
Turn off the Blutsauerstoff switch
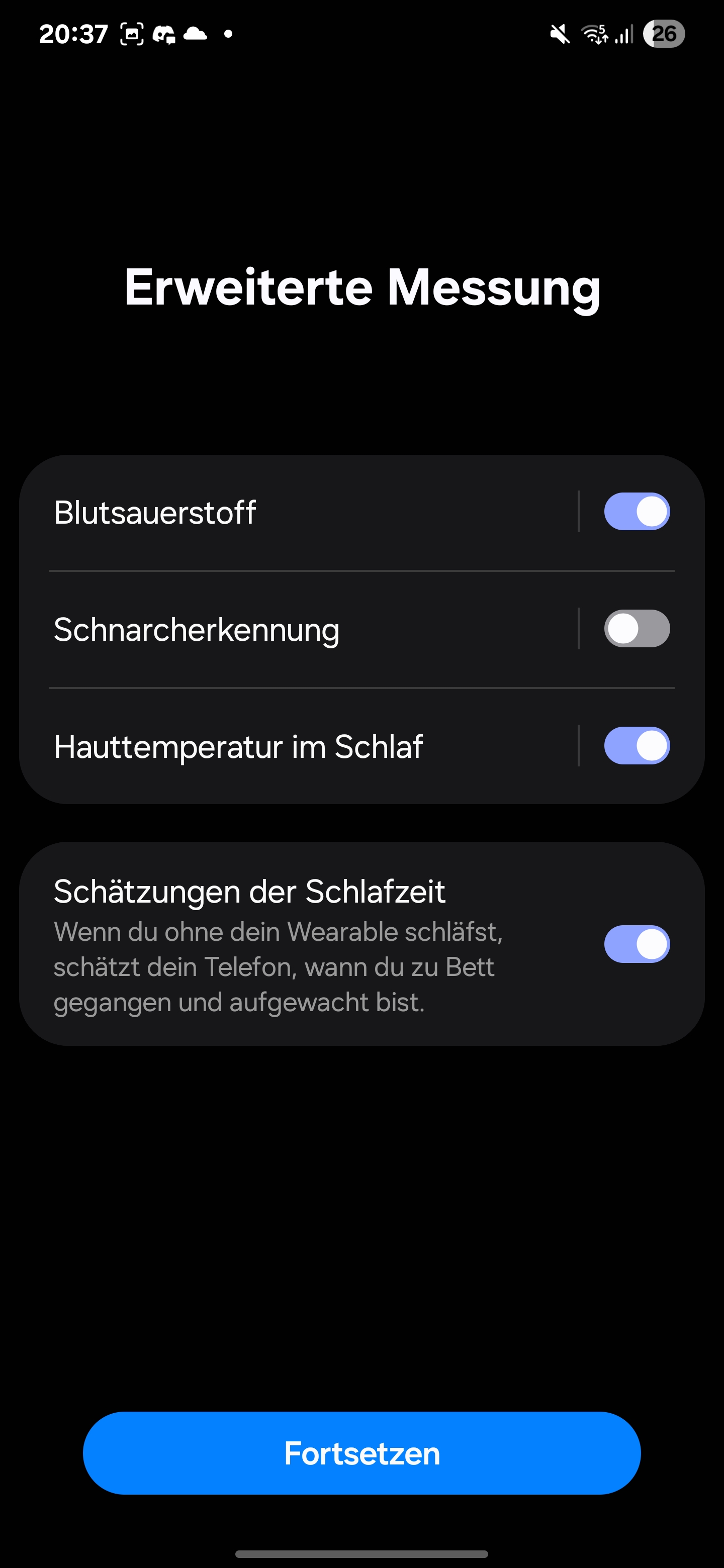click(x=637, y=511)
